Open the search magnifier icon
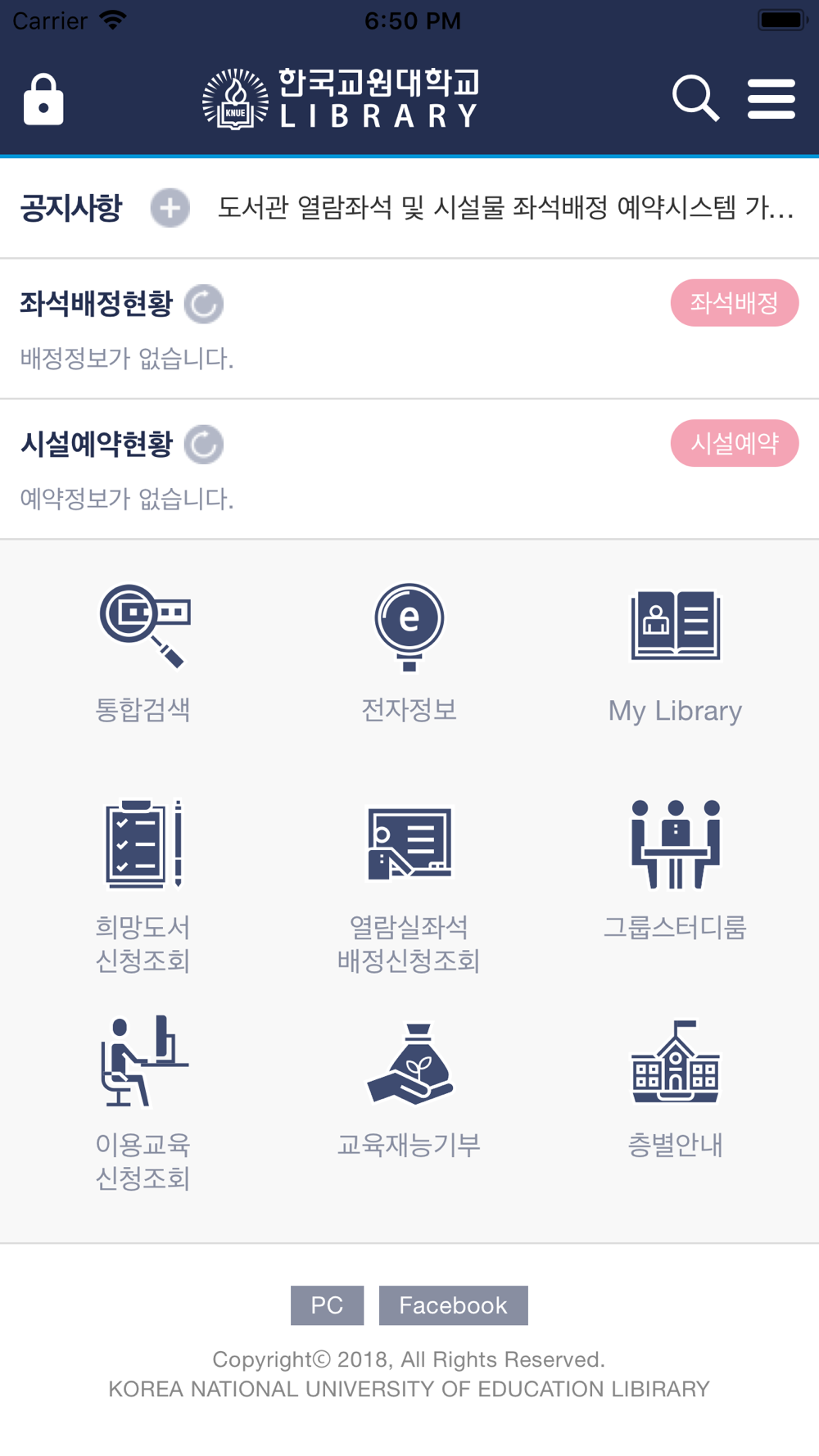This screenshot has height=1456, width=819. (695, 98)
